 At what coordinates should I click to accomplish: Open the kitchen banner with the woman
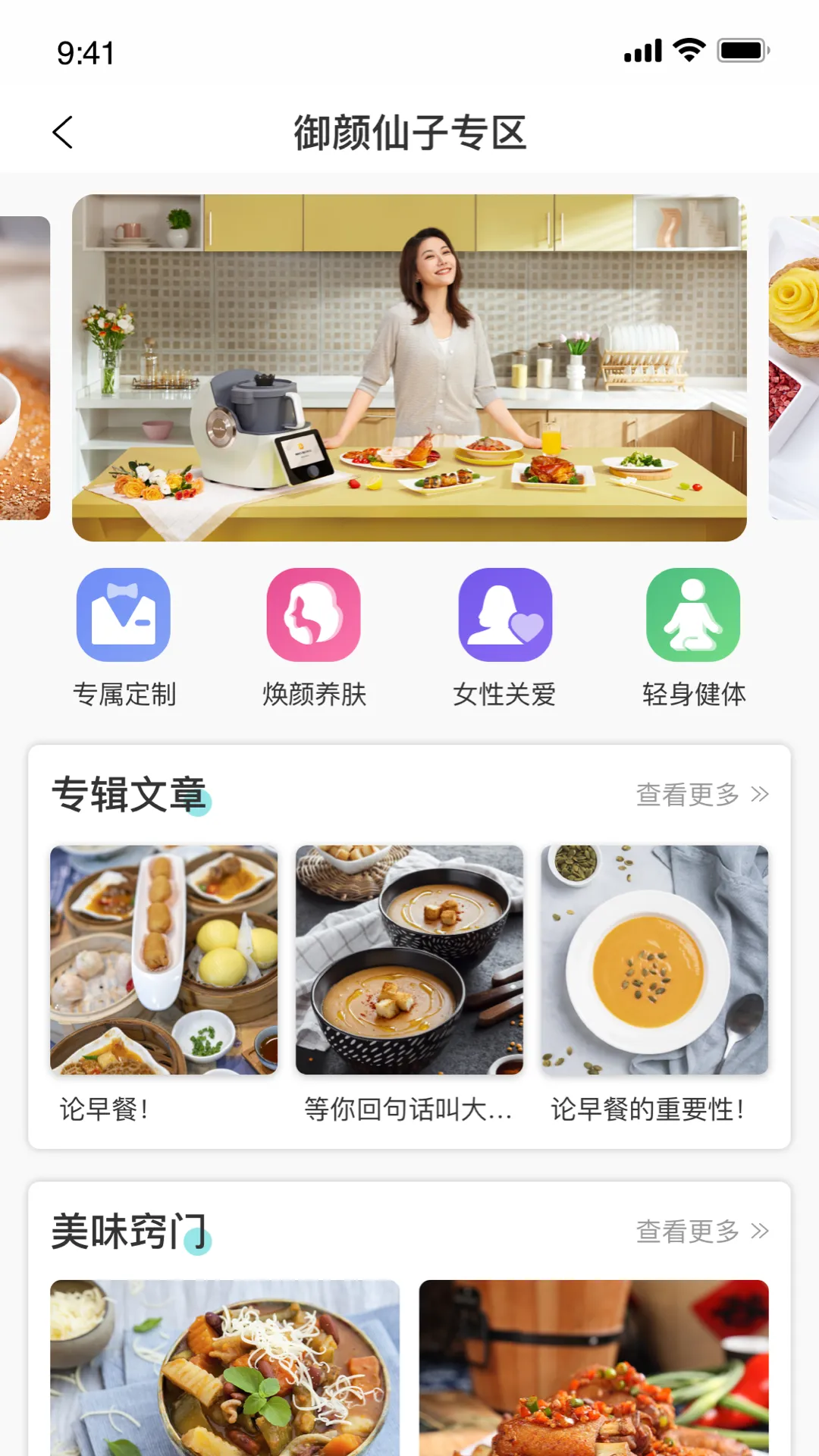[409, 368]
